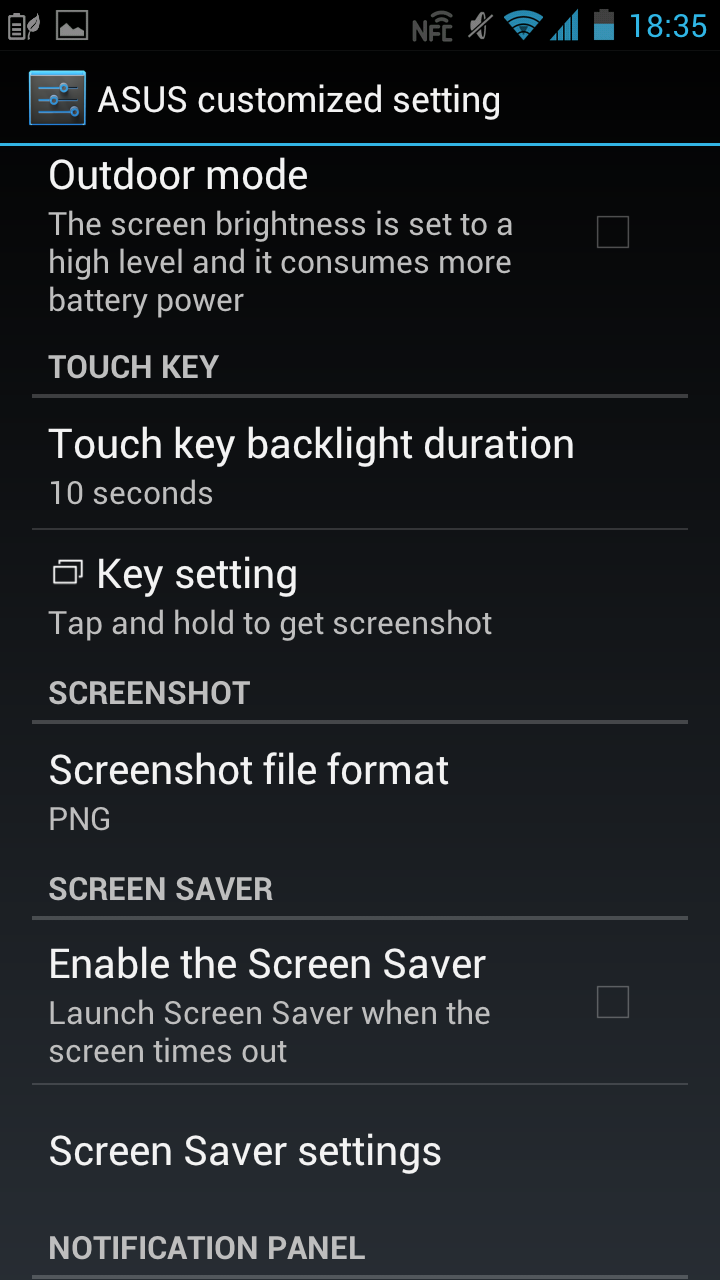The width and height of the screenshot is (720, 1280).
Task: Tap the ASUS customized setting app icon
Action: pyautogui.click(x=57, y=98)
